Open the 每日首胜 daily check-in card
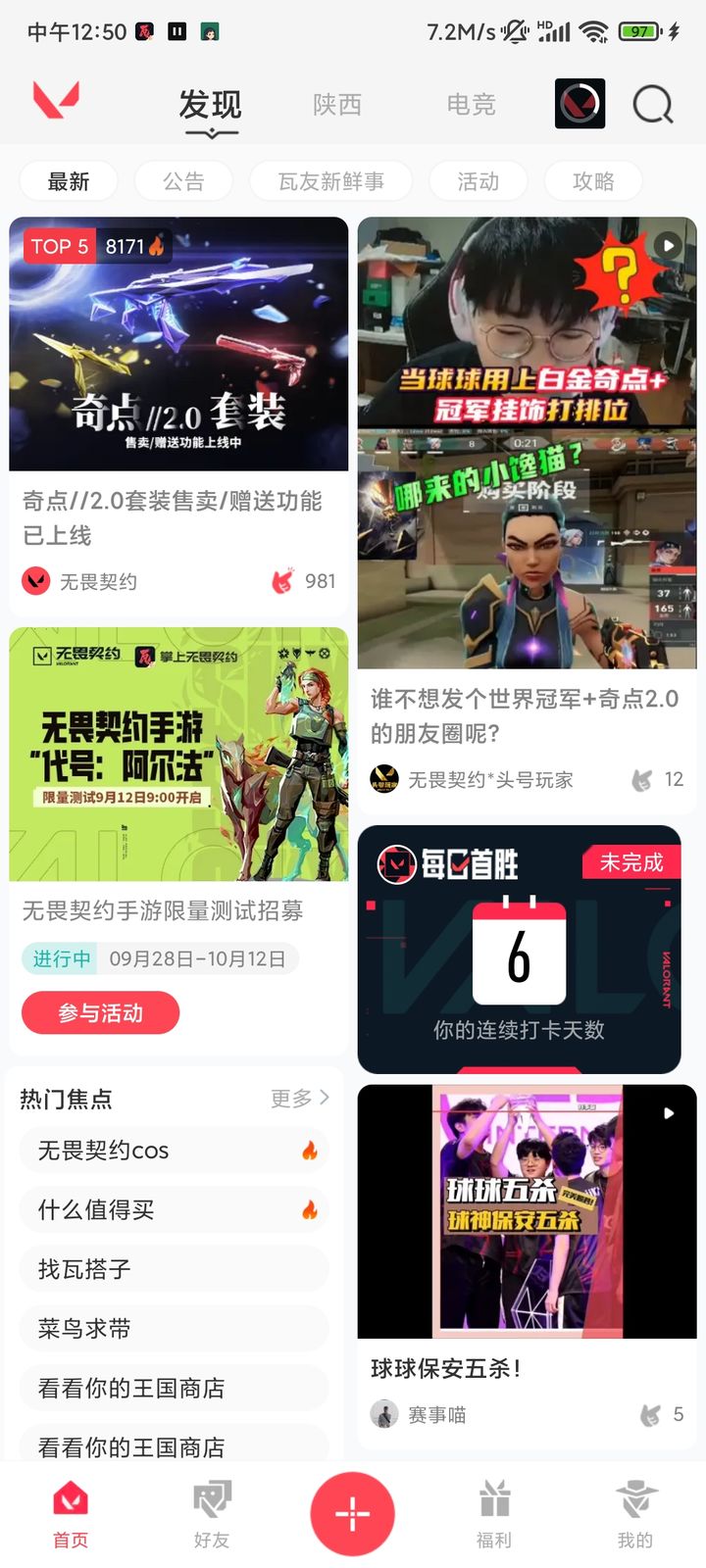The image size is (706, 1568). [x=525, y=949]
